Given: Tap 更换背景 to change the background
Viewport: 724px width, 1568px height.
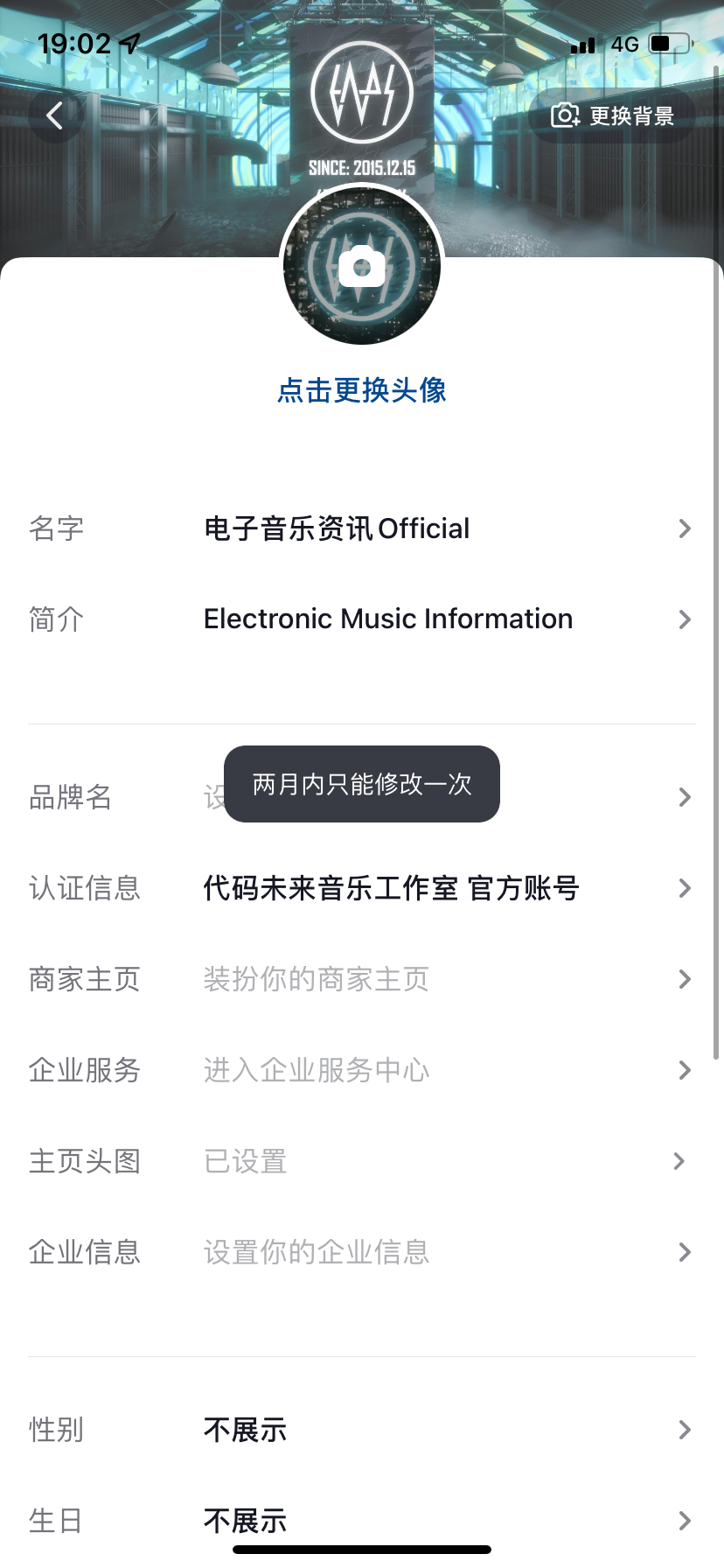Looking at the screenshot, I should coord(612,115).
